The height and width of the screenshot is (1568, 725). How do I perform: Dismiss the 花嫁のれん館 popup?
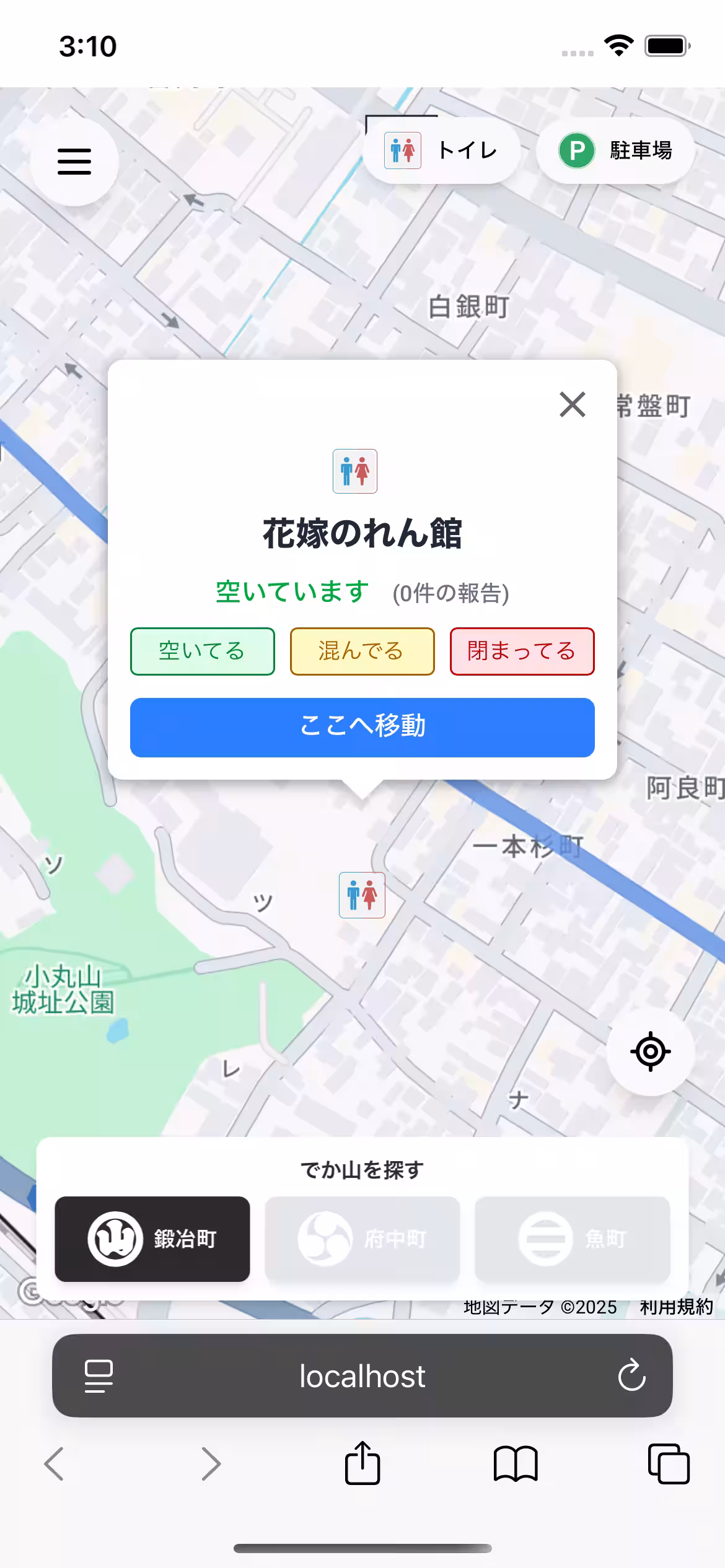573,406
